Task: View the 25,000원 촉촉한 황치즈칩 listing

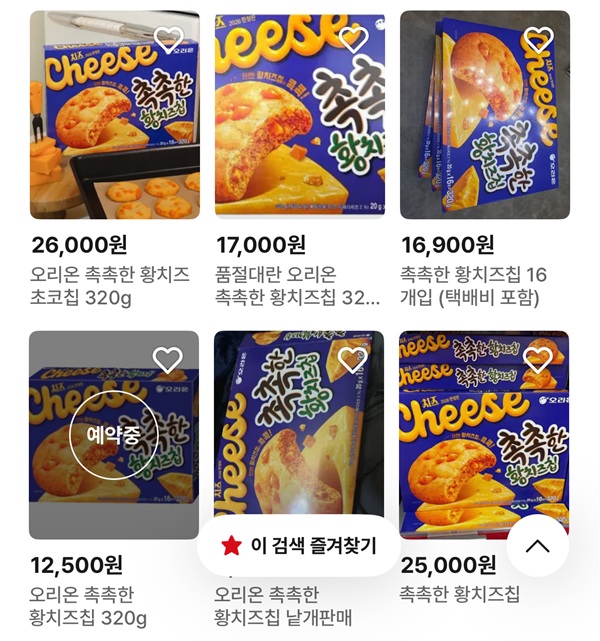Action: pyautogui.click(x=484, y=435)
